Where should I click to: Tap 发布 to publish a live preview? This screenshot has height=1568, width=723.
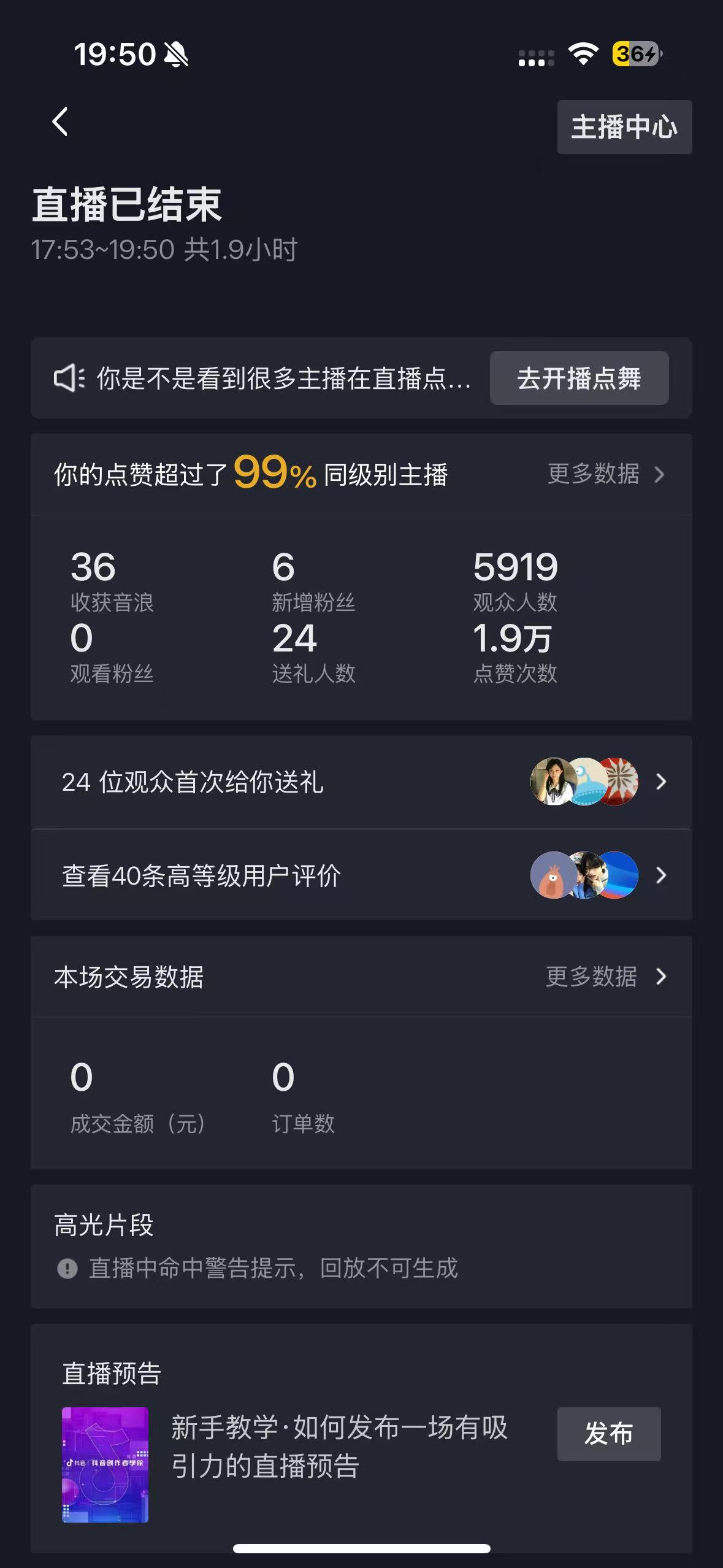[x=608, y=1434]
